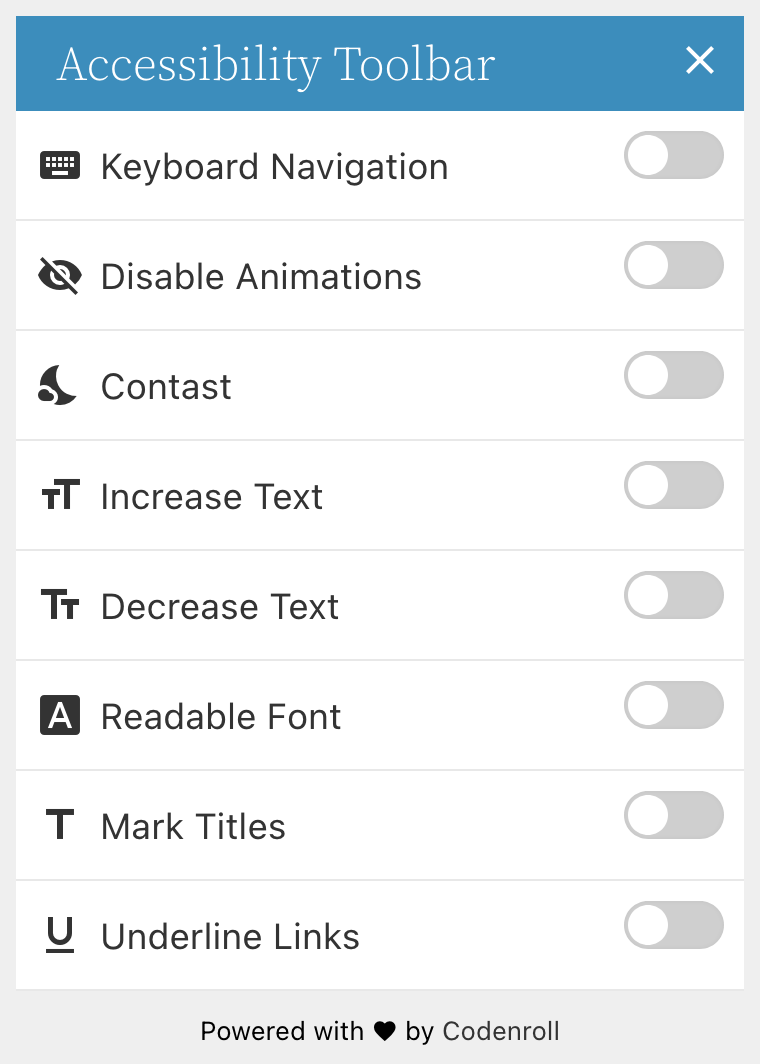The width and height of the screenshot is (760, 1064).
Task: Select the Decrease Text icon
Action: [60, 606]
